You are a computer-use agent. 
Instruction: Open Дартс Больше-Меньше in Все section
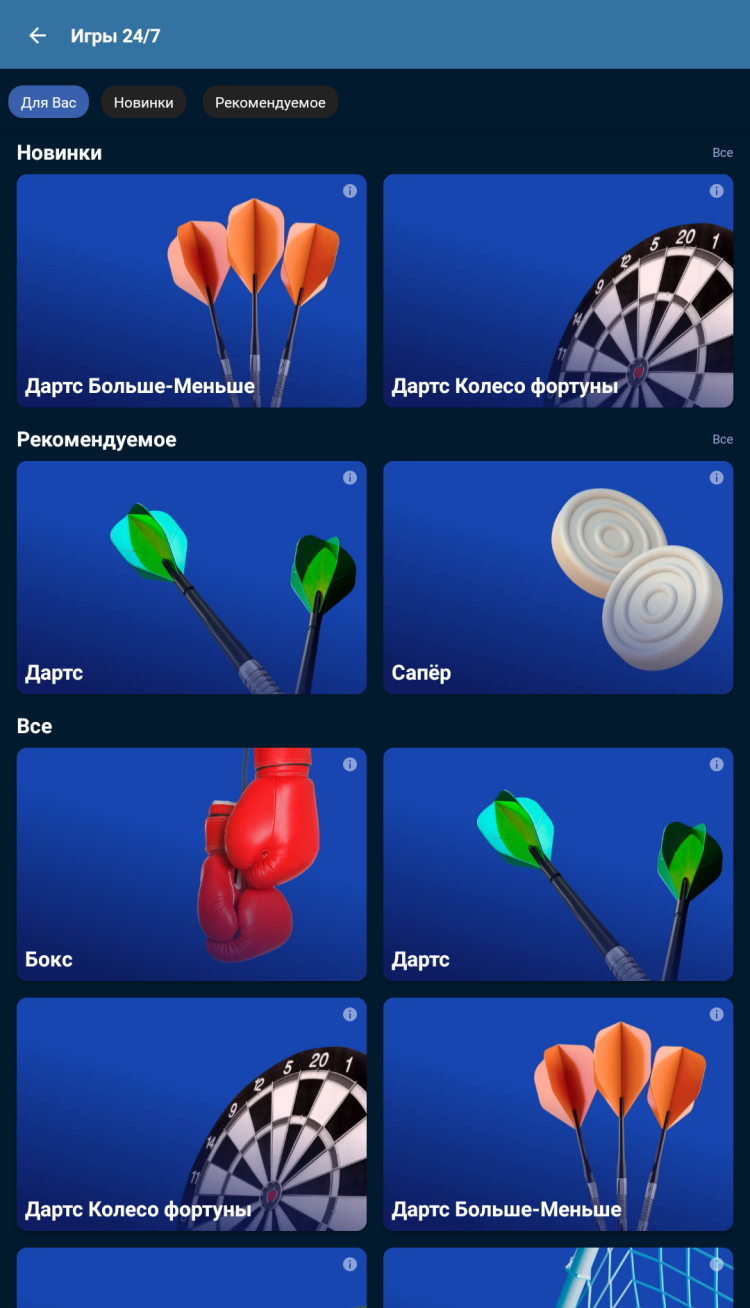pos(558,1114)
